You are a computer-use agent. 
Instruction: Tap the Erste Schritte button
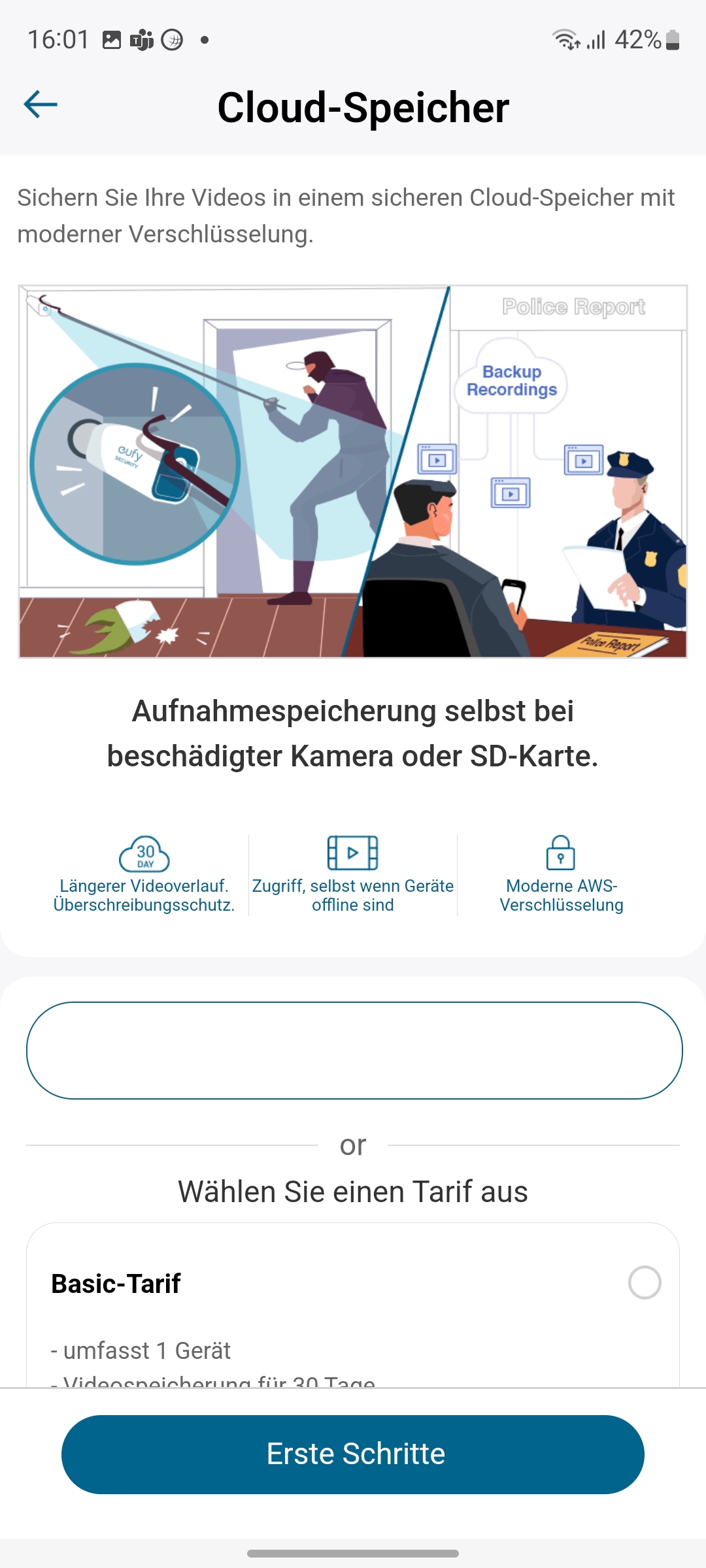tap(353, 1454)
